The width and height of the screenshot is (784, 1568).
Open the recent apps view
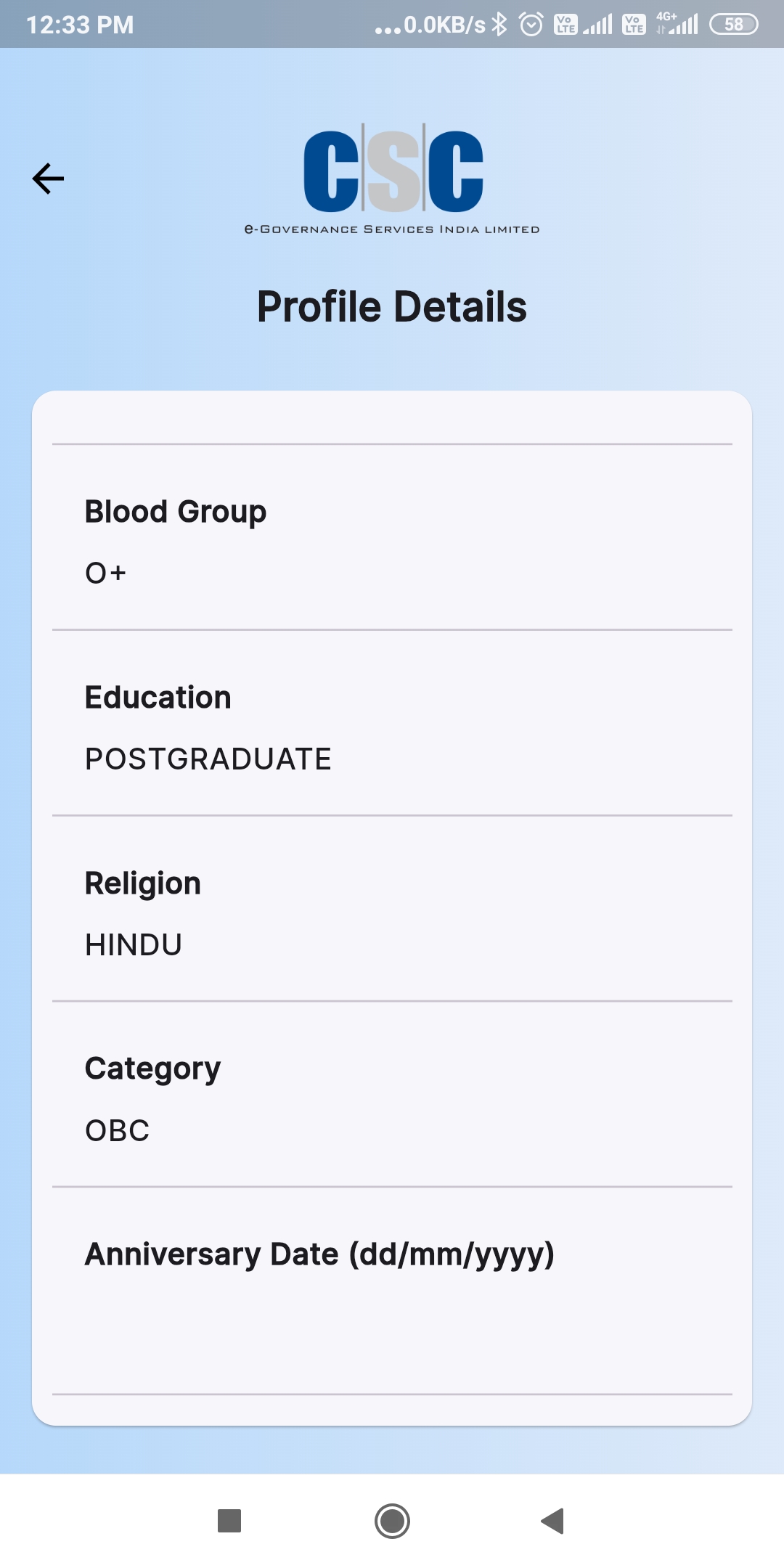[229, 1521]
